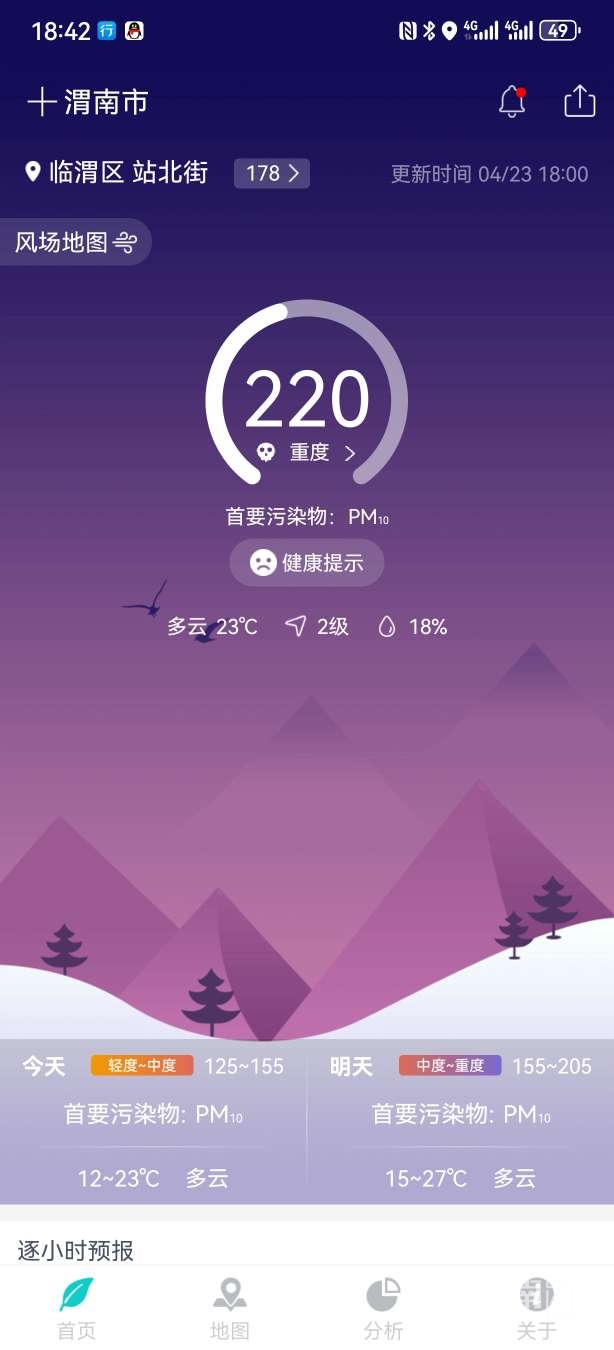Viewport: 614px width, 1350px height.
Task: Open today's 今天 forecast card
Action: pyautogui.click(x=153, y=1121)
